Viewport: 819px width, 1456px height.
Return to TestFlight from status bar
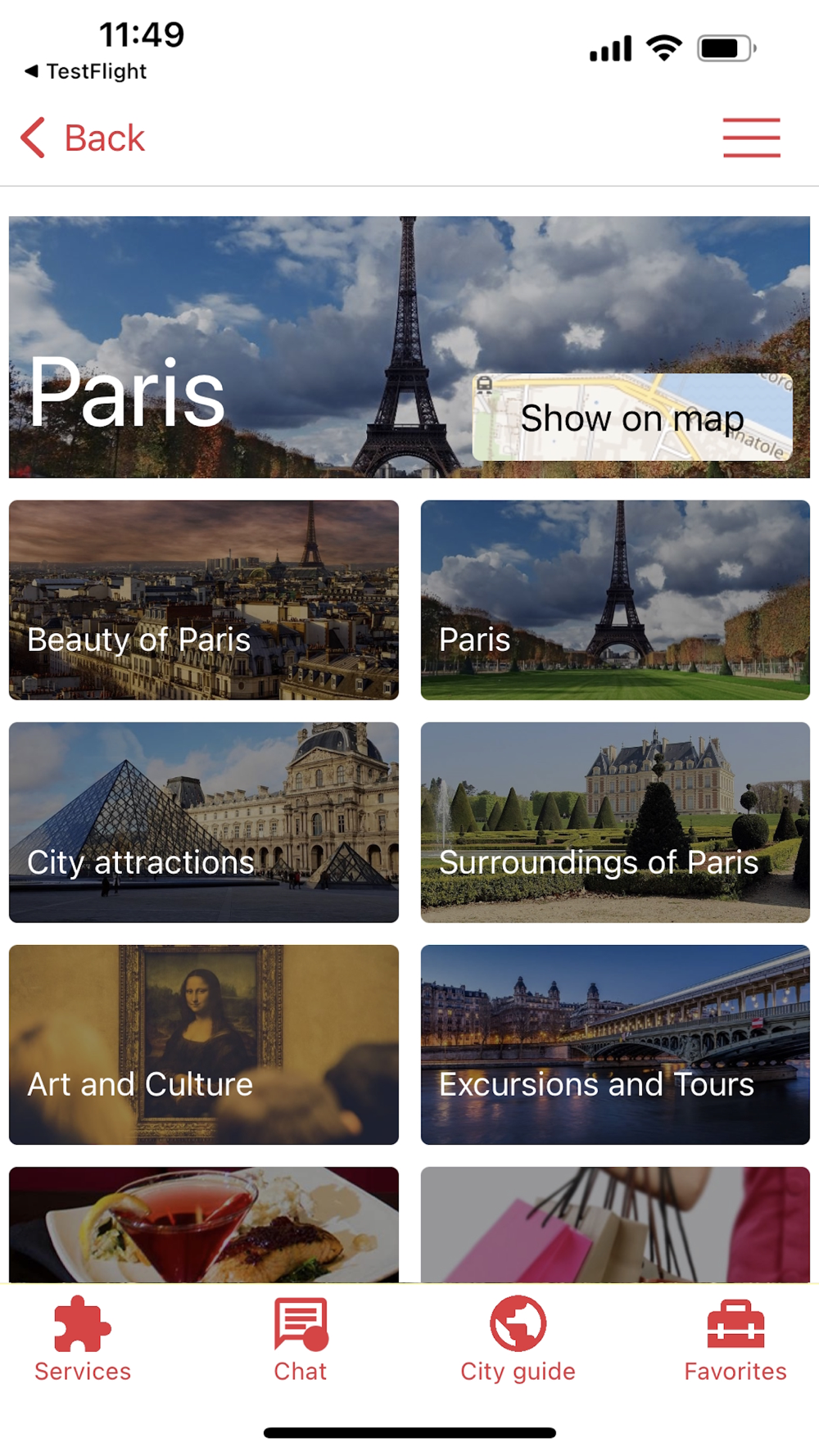point(86,71)
